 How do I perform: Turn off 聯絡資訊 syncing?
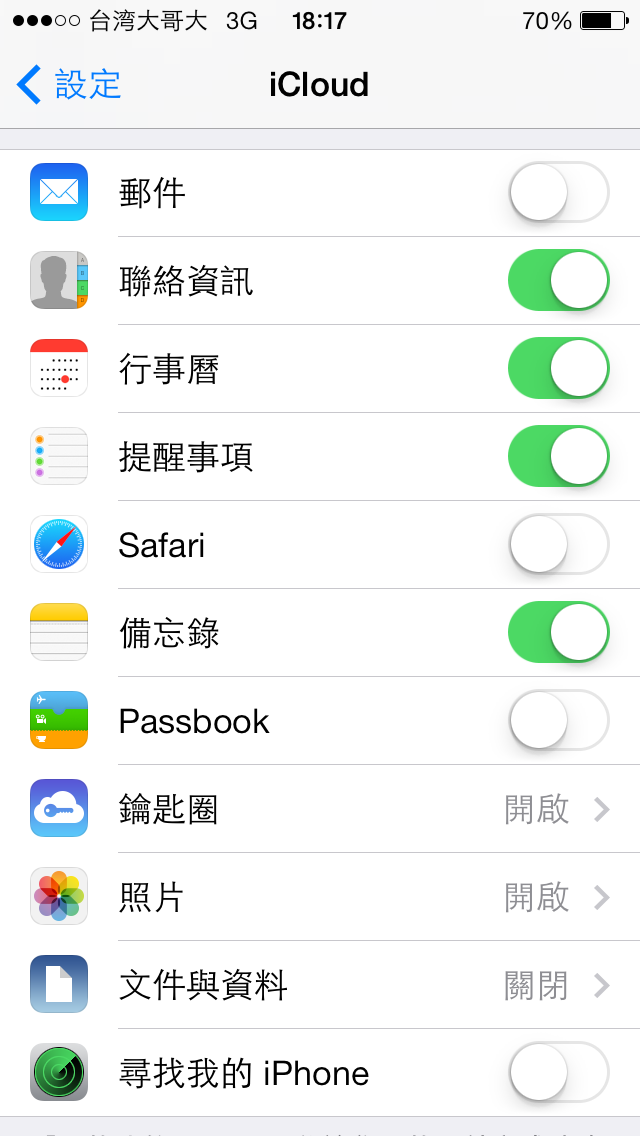(559, 280)
